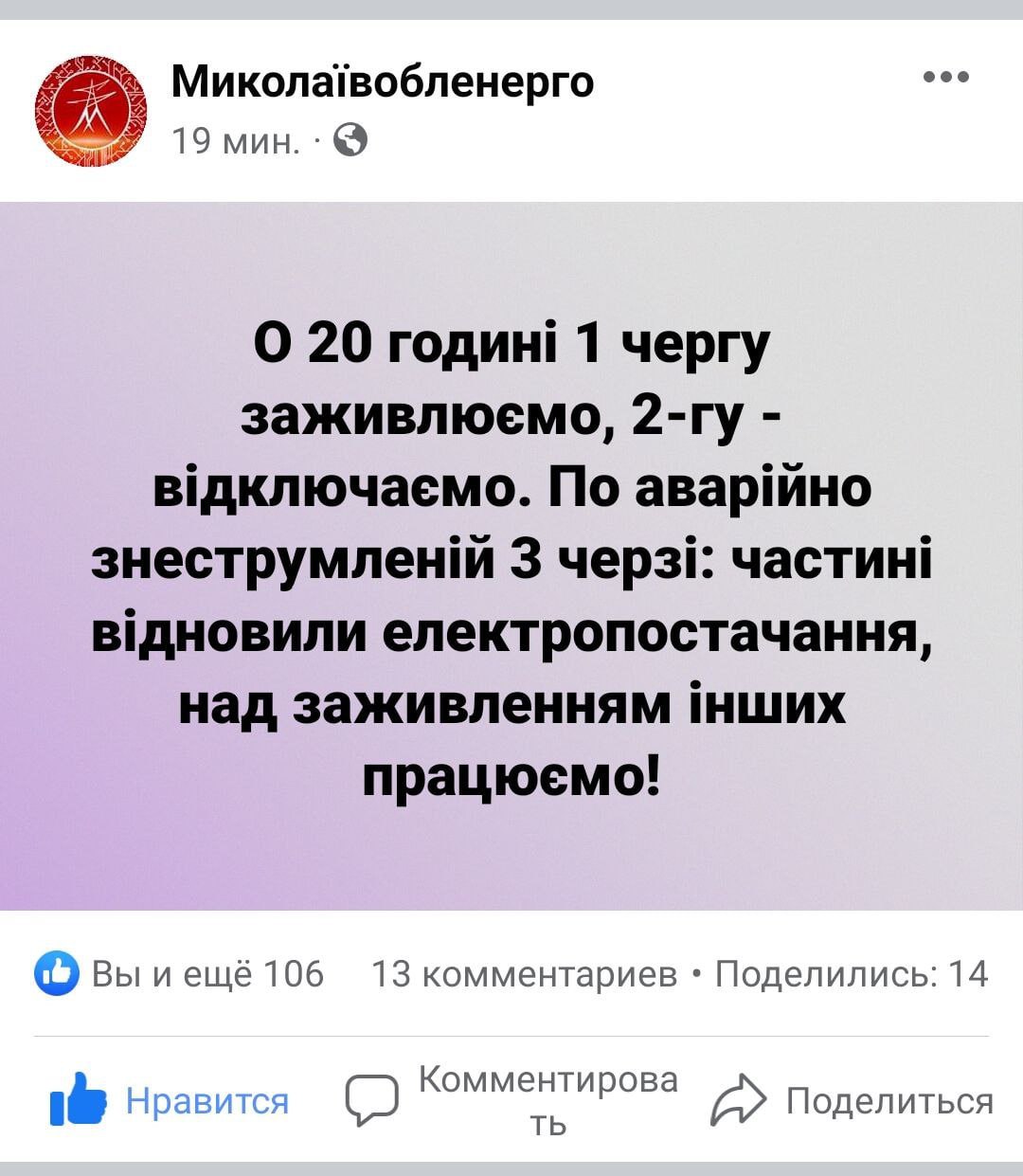Viewport: 1023px width, 1176px height.
Task: Open the Поделились: 14 shares list
Action: 851,973
